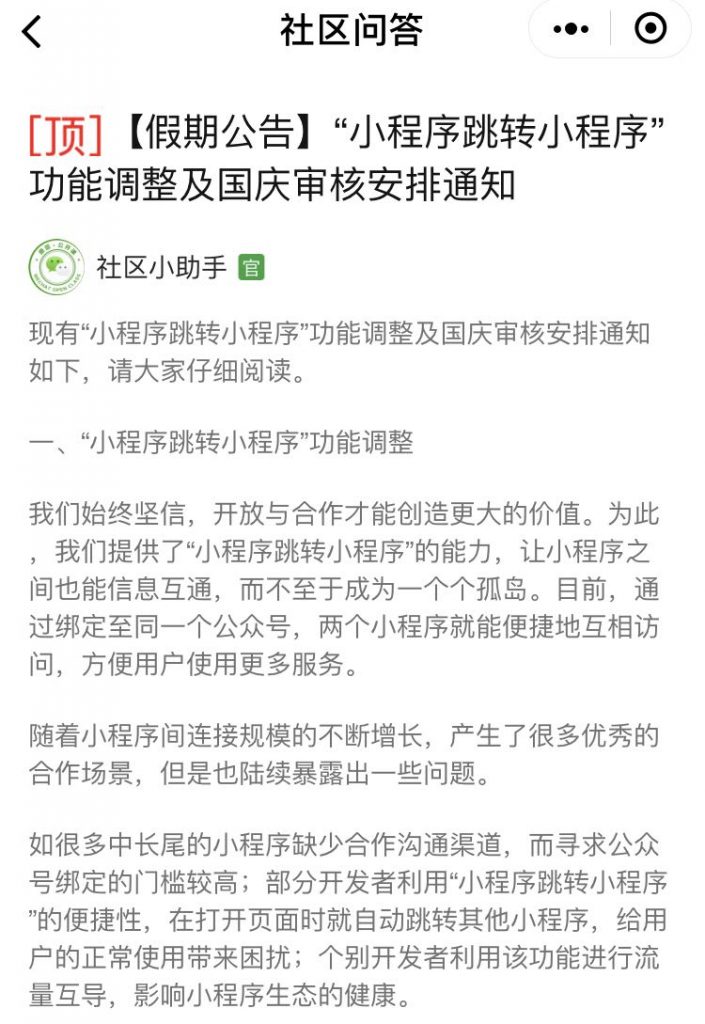Screen dimensions: 705x1024
Task: Go back using the top-left arrow
Action: click(x=31, y=31)
